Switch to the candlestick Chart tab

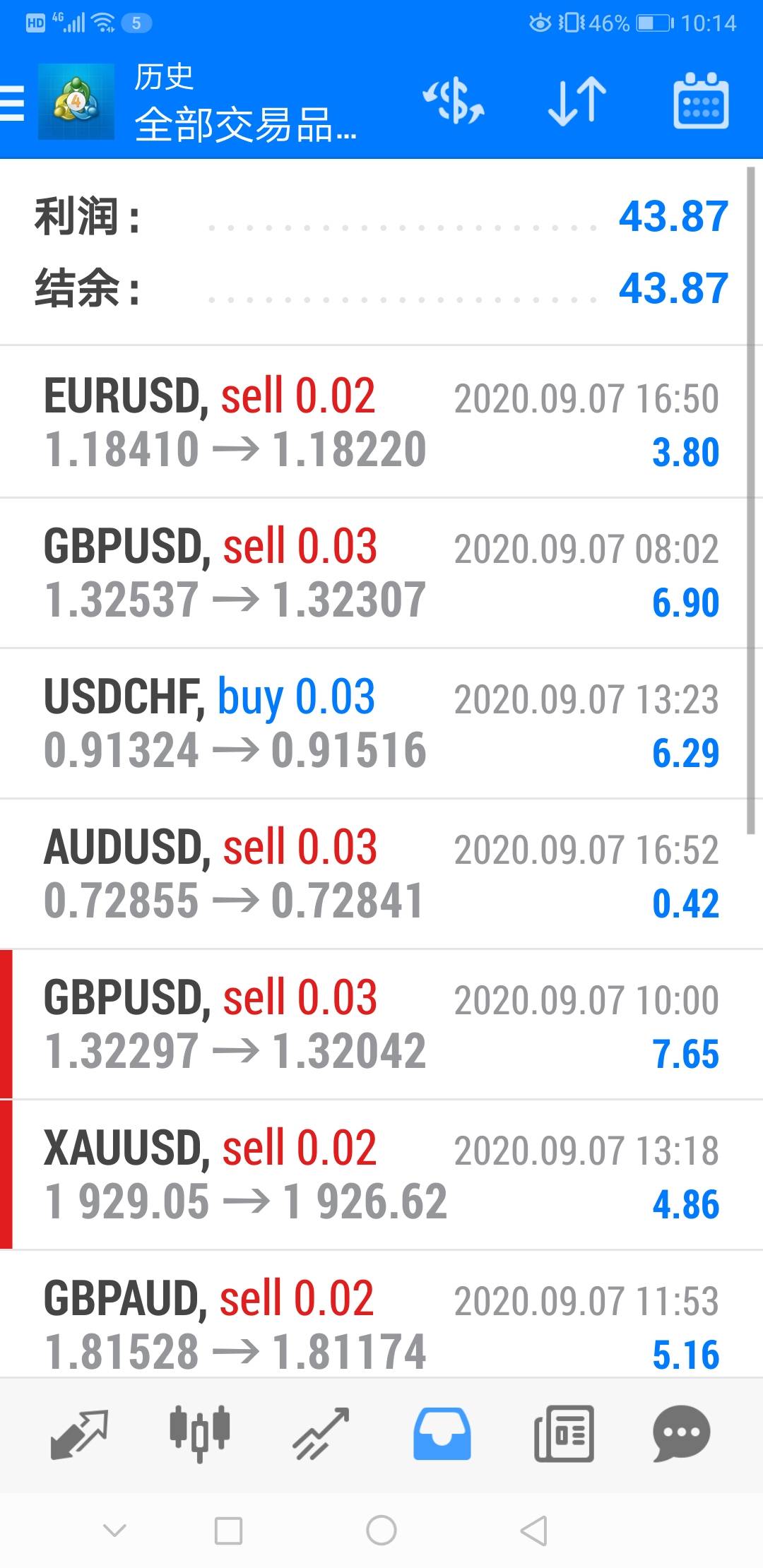[200, 1434]
